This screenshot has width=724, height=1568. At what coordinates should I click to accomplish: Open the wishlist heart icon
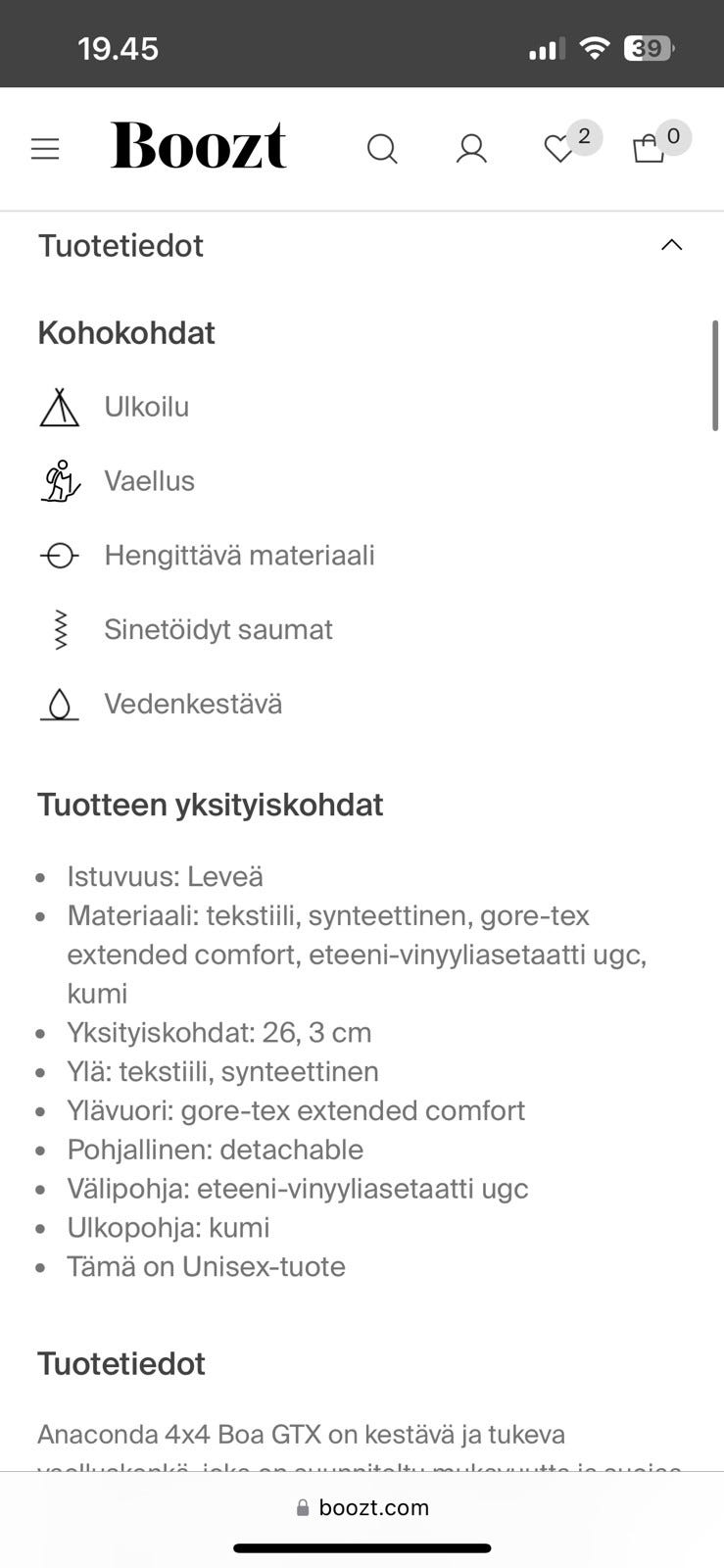pyautogui.click(x=558, y=149)
